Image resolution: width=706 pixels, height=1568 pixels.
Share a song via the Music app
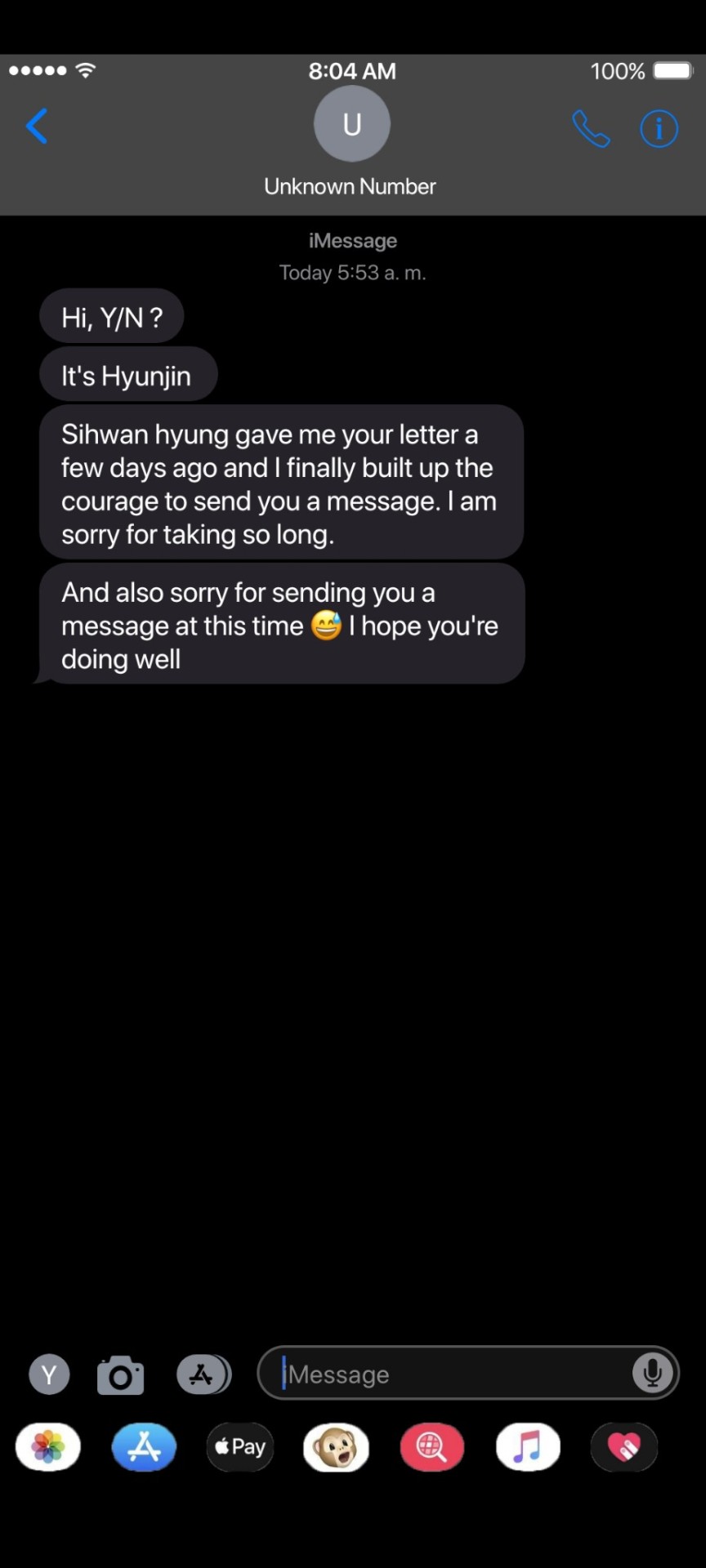pyautogui.click(x=528, y=1447)
